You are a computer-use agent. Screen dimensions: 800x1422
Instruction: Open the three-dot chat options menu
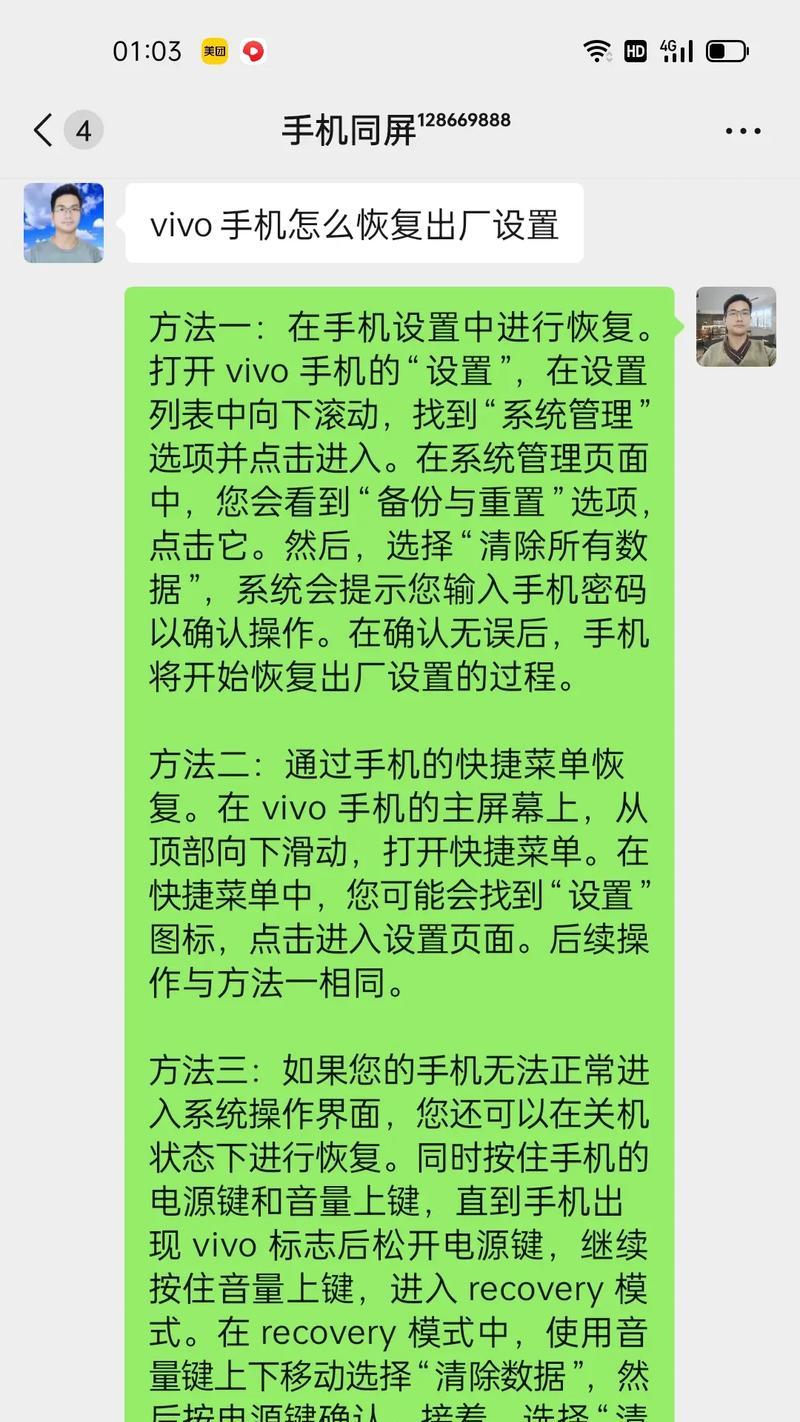(x=742, y=131)
